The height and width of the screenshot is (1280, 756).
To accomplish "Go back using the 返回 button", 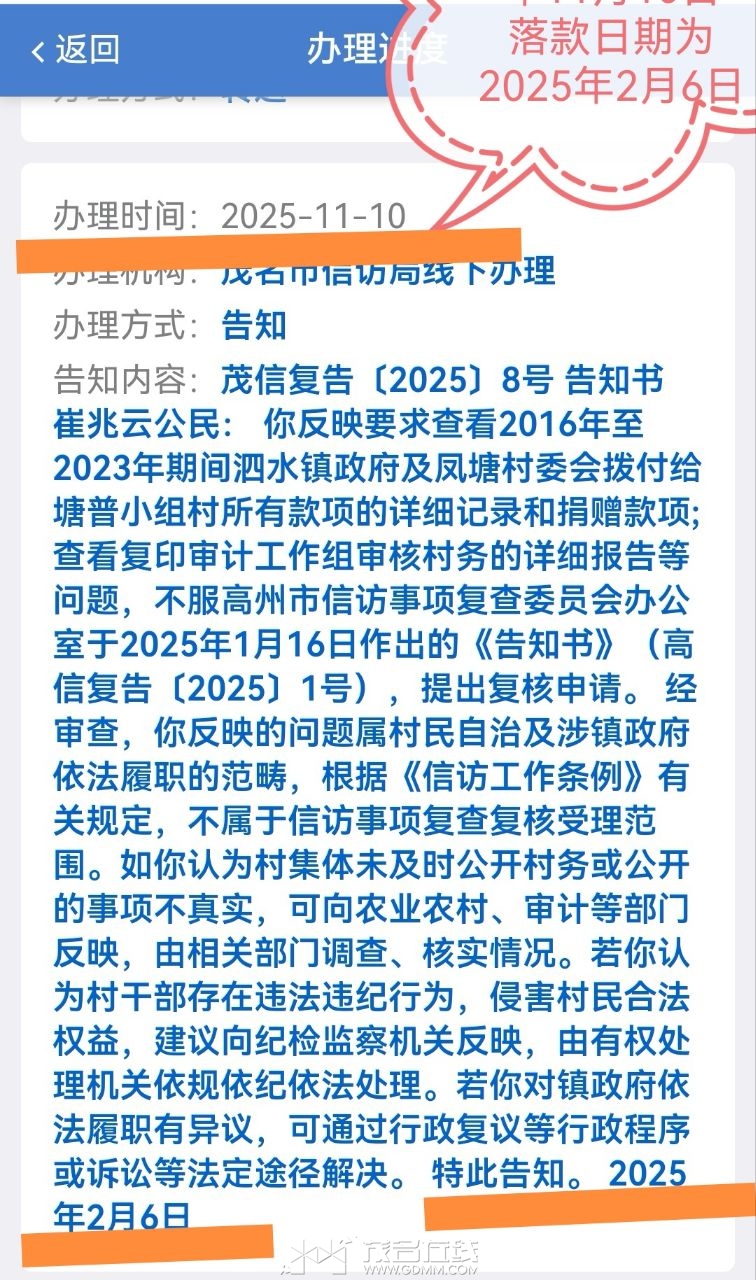I will pyautogui.click(x=75, y=49).
